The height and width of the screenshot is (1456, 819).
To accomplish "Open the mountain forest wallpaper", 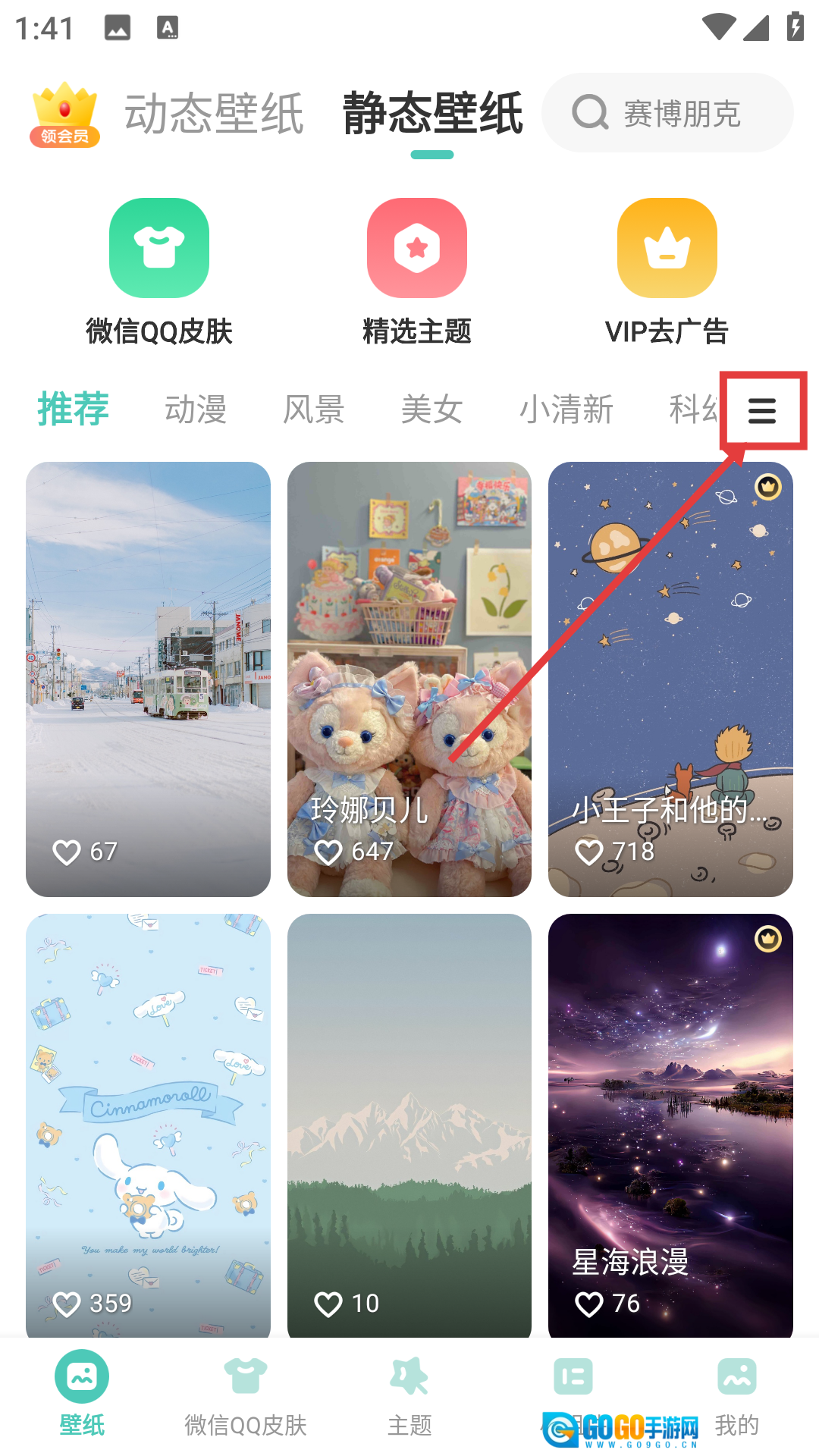I will (409, 1122).
